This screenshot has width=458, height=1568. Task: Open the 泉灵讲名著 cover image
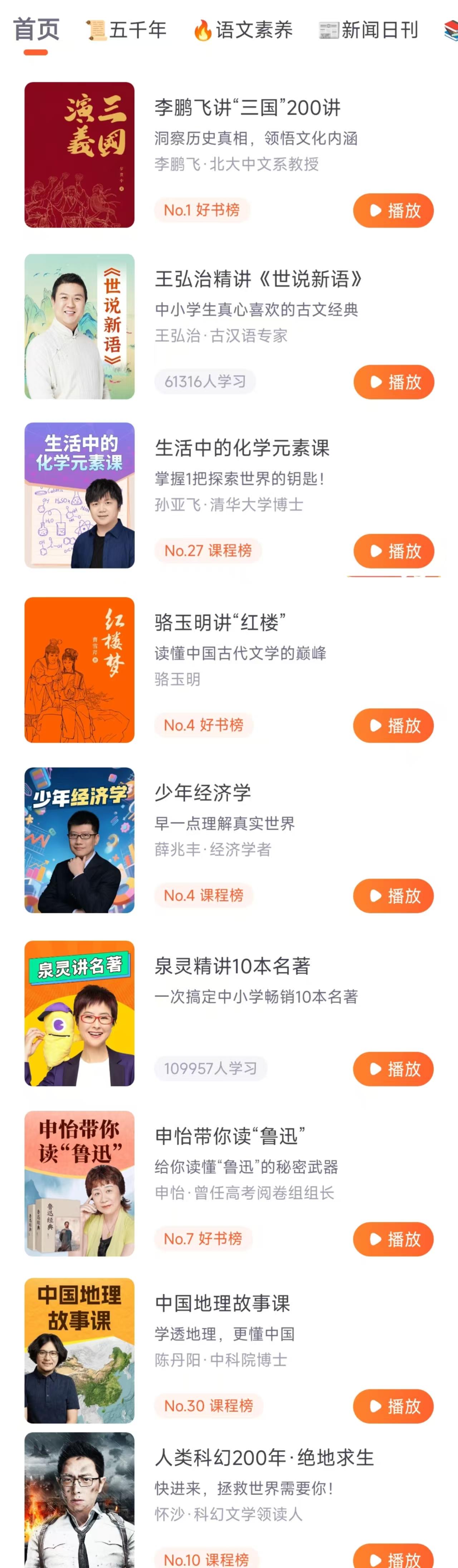[x=79, y=1013]
